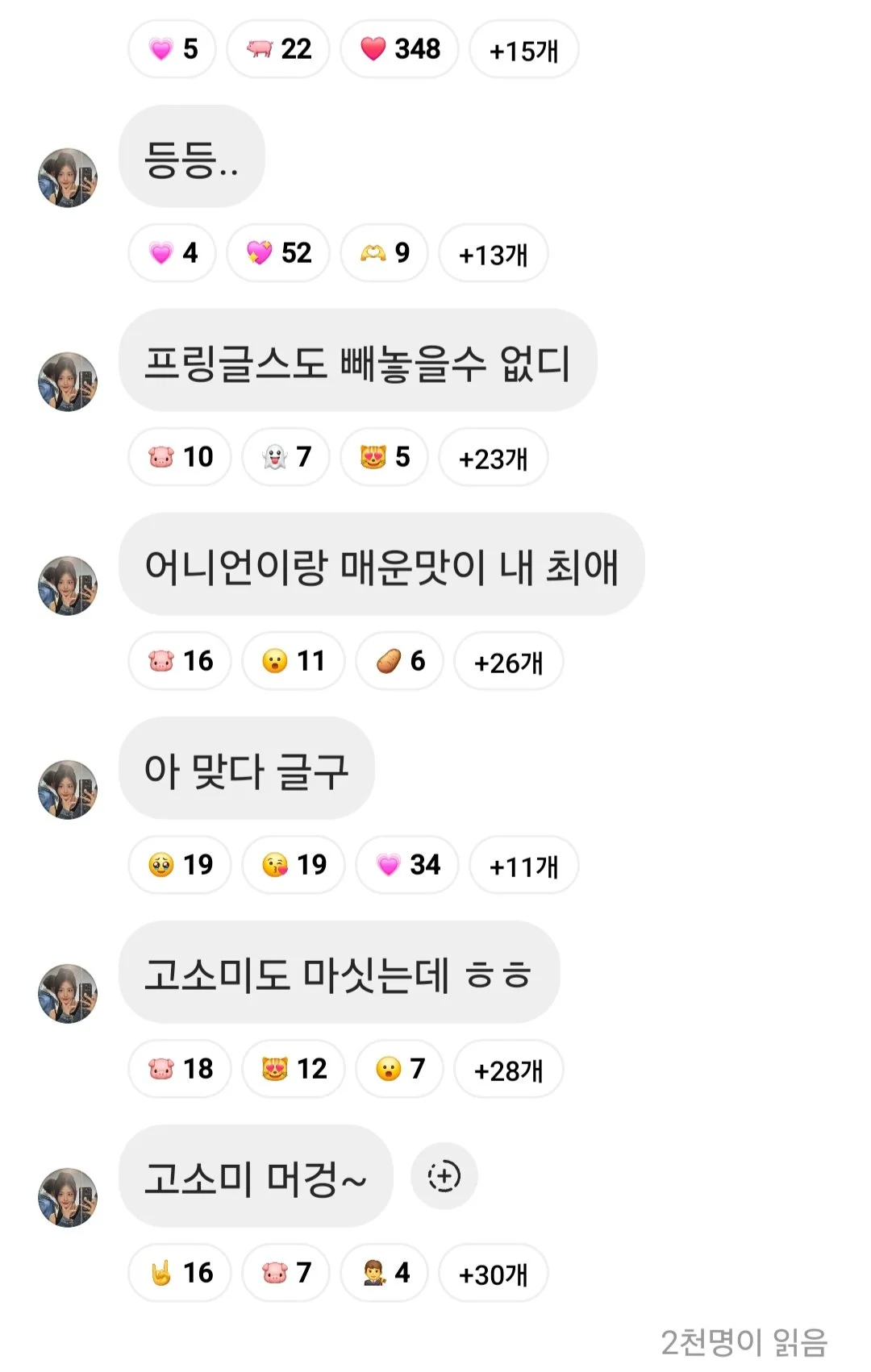Expand +13개 reactions under 등등..
The height and width of the screenshot is (1372, 871).
pyautogui.click(x=493, y=254)
